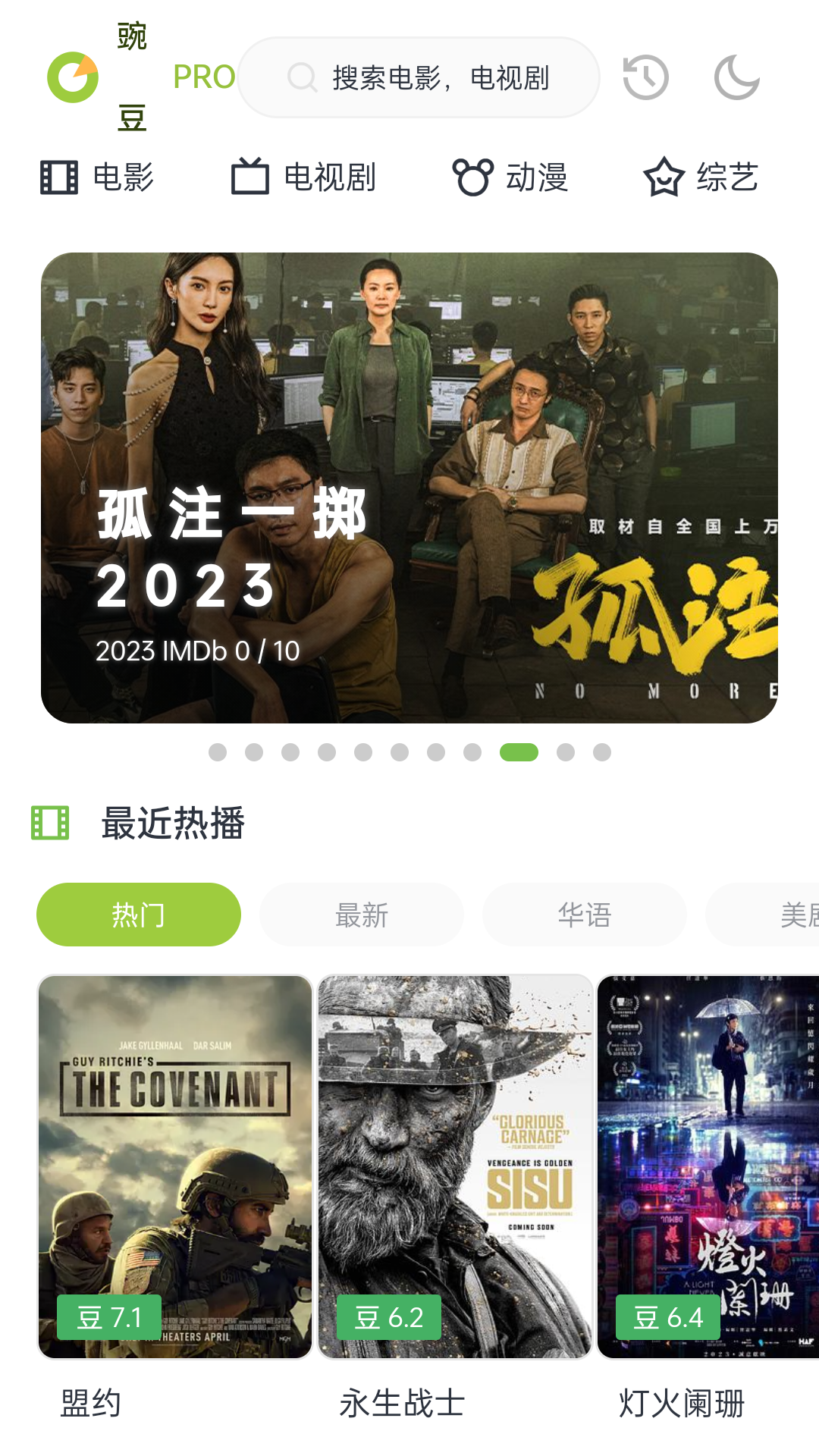Filter hot shows by 华语

(585, 915)
